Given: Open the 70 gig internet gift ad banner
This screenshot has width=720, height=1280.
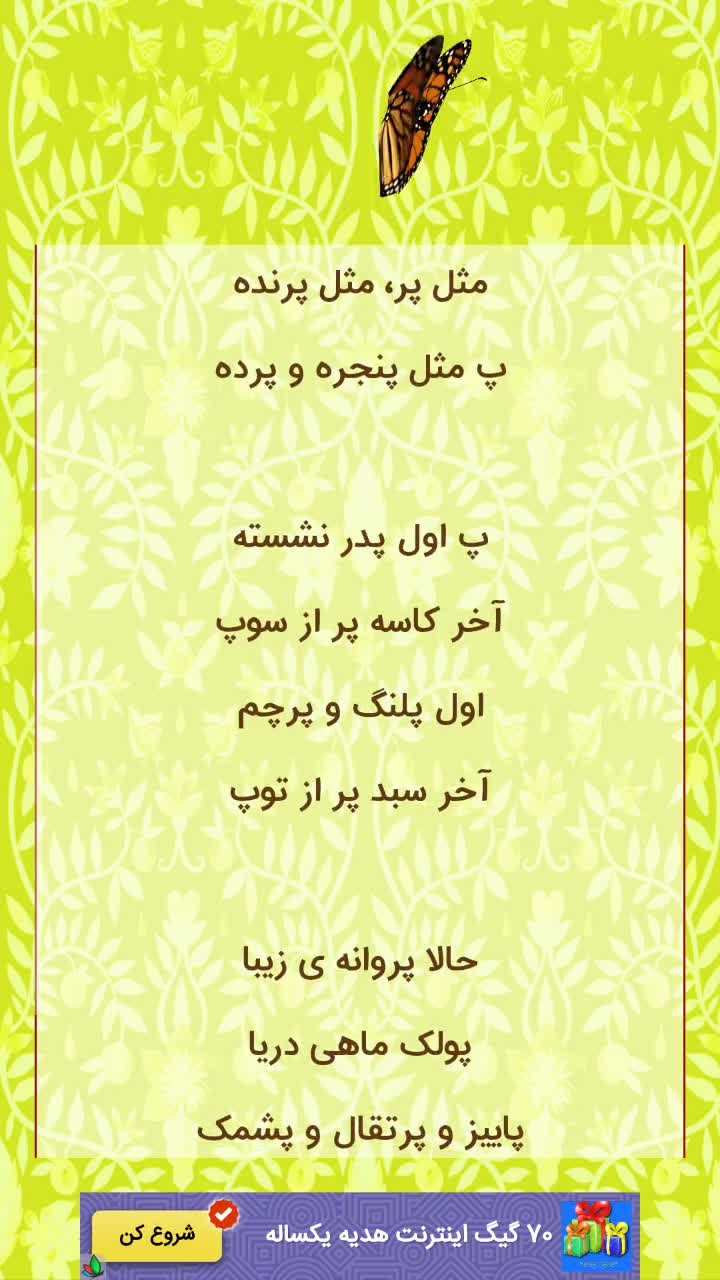Looking at the screenshot, I should tap(410, 1235).
